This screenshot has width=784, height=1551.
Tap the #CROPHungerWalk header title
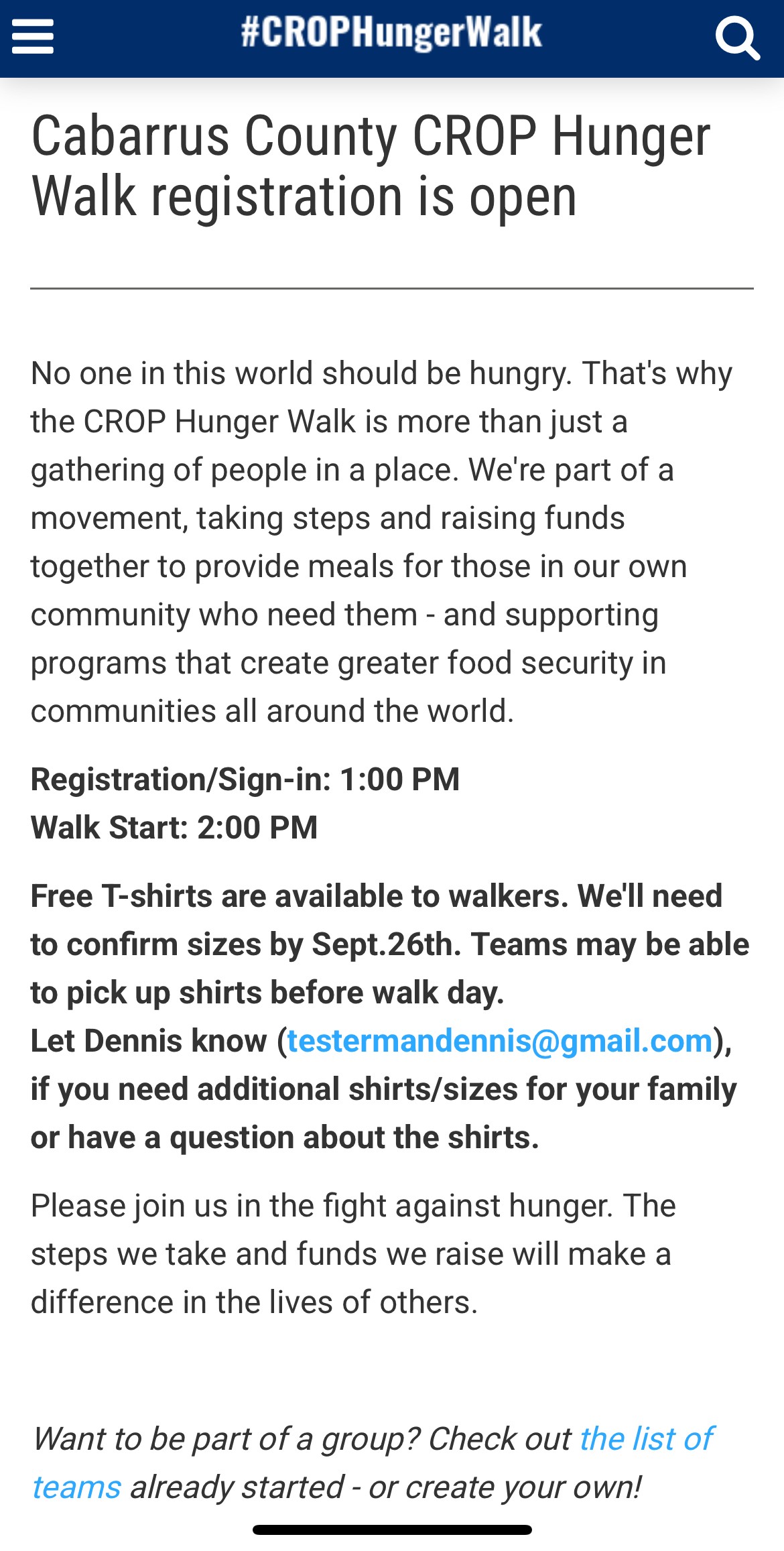(391, 34)
